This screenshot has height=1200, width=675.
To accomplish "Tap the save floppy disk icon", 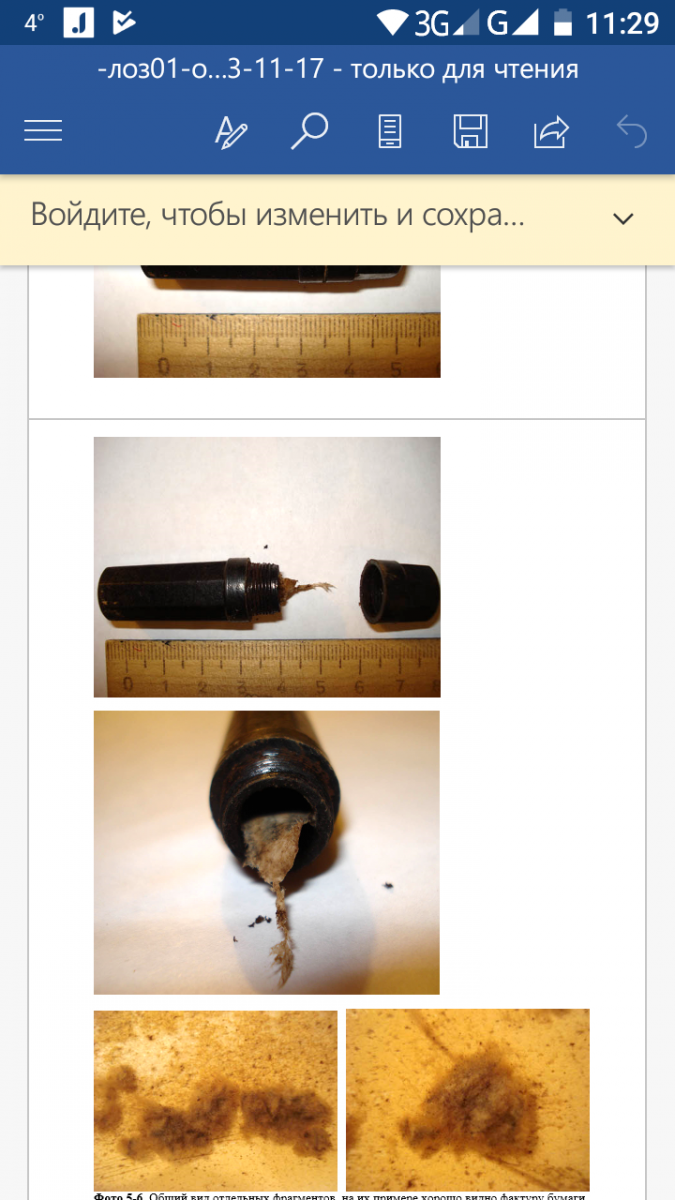I will tap(470, 131).
